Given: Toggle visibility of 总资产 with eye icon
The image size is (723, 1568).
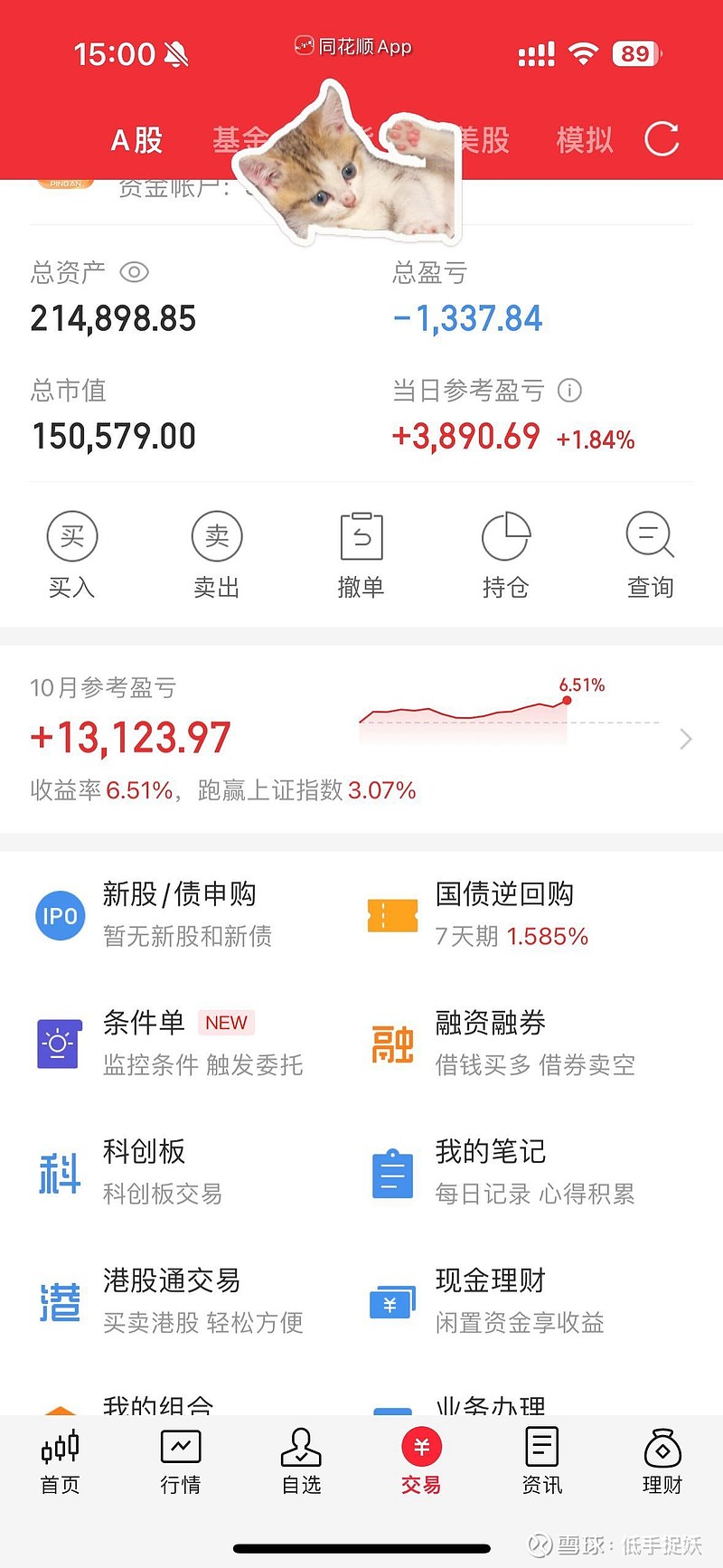Looking at the screenshot, I should pos(135,272).
